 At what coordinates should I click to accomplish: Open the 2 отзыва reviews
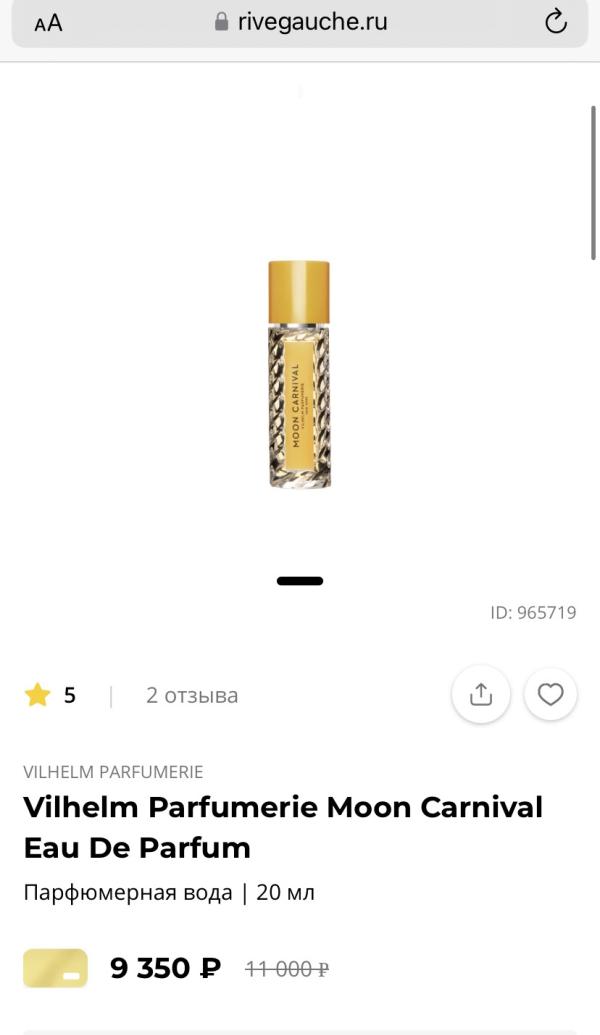(x=192, y=695)
